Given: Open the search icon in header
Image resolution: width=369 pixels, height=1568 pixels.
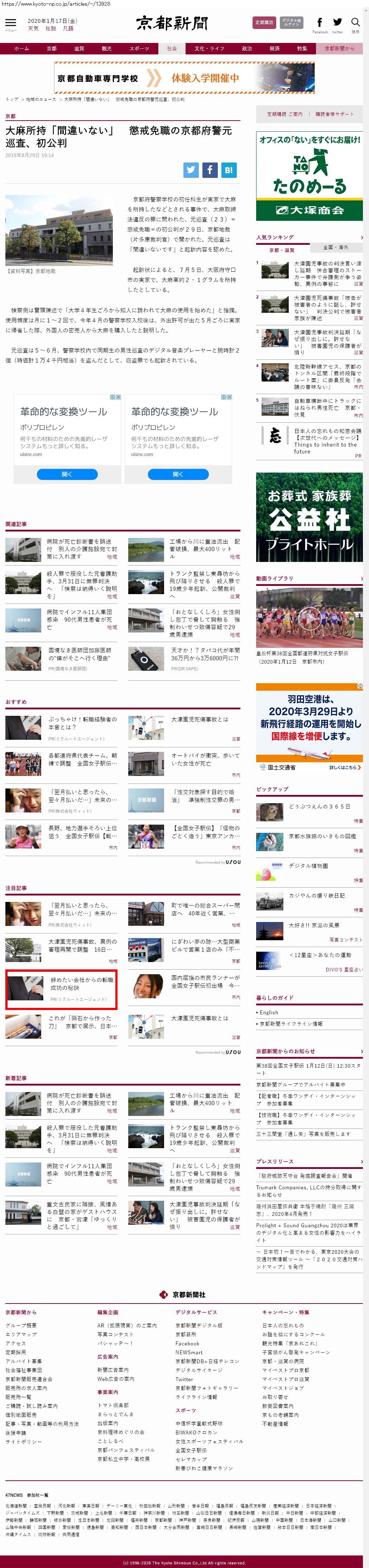Looking at the screenshot, I should tap(355, 23).
